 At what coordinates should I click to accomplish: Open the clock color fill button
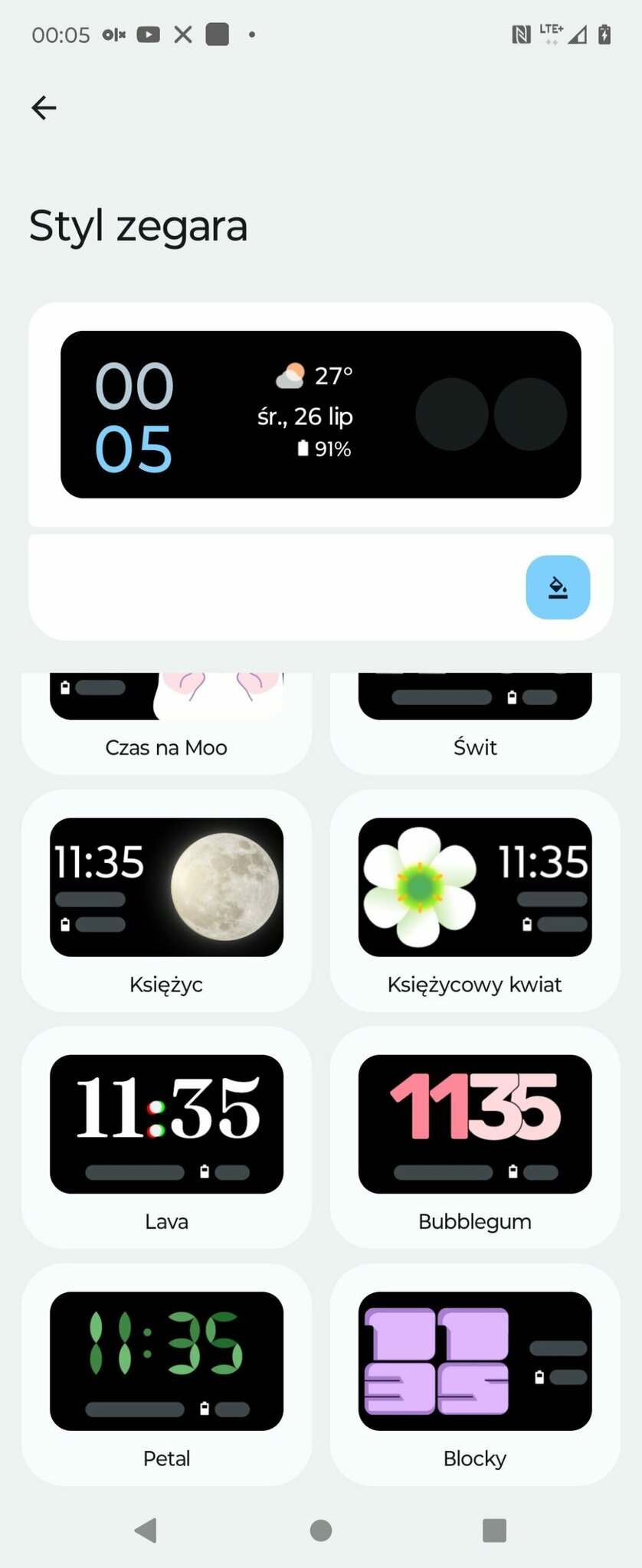pyautogui.click(x=558, y=587)
